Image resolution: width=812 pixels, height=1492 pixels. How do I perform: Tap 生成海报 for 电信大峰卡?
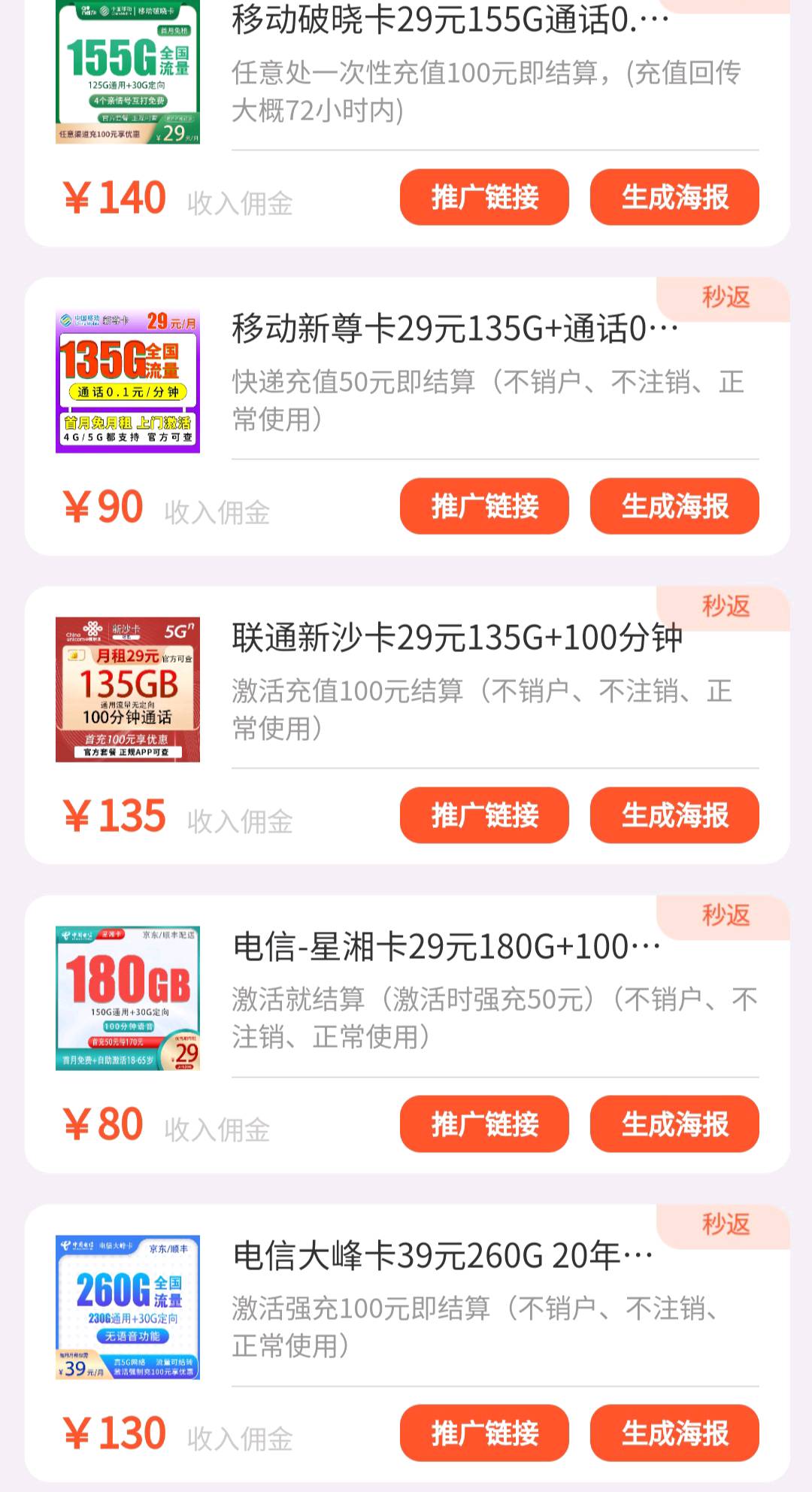coord(674,1433)
